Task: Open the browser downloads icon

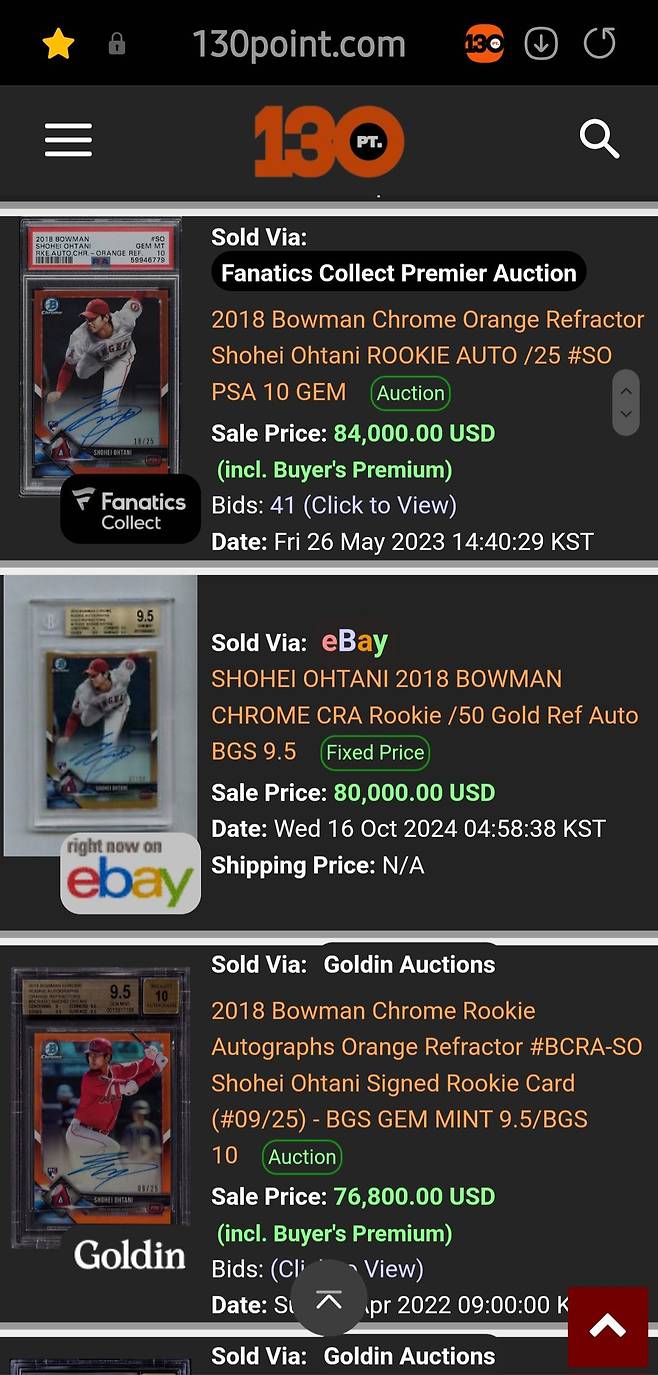Action: pos(541,44)
